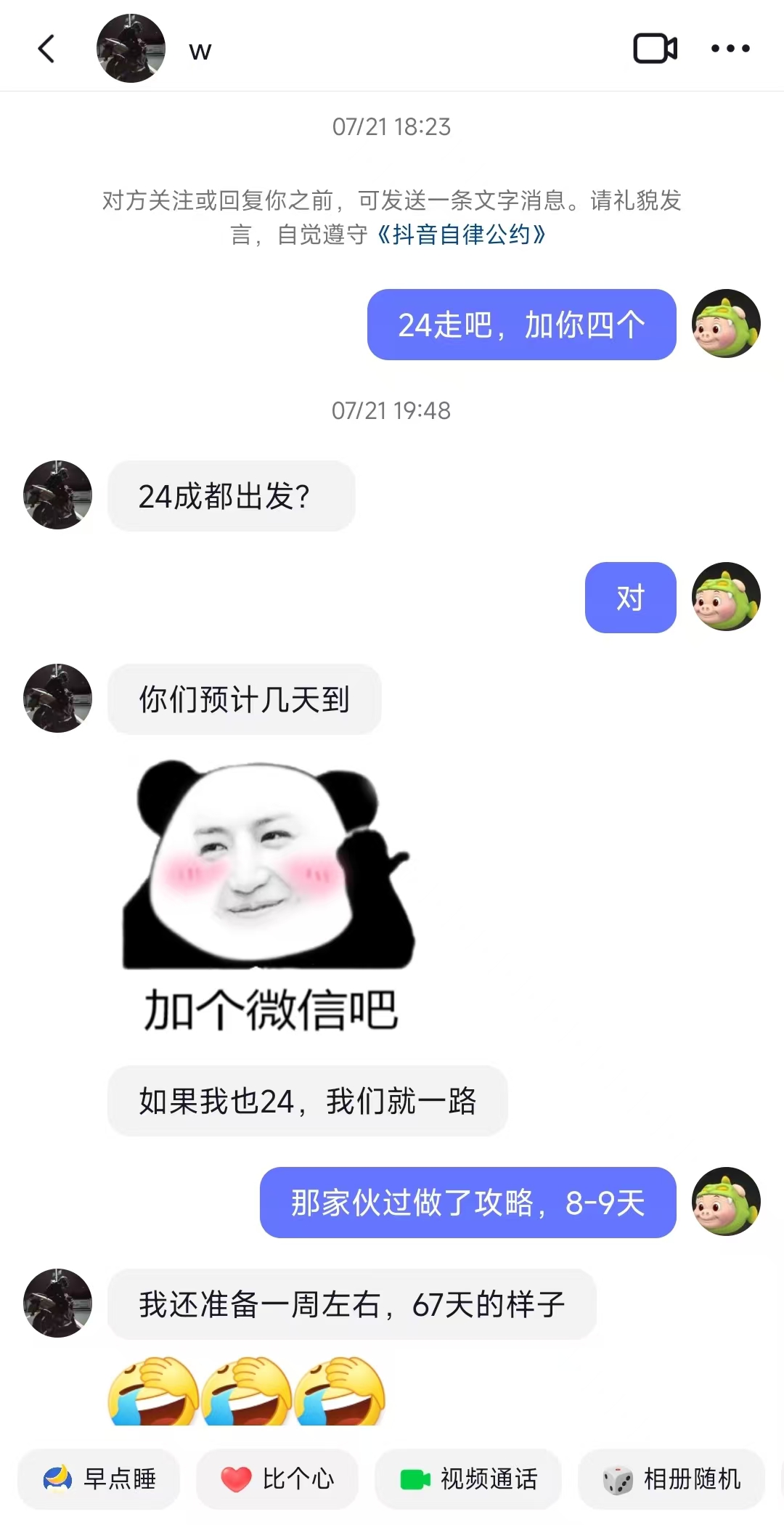
Task: View the 加个微信吧 panda sticker
Action: 269,897
